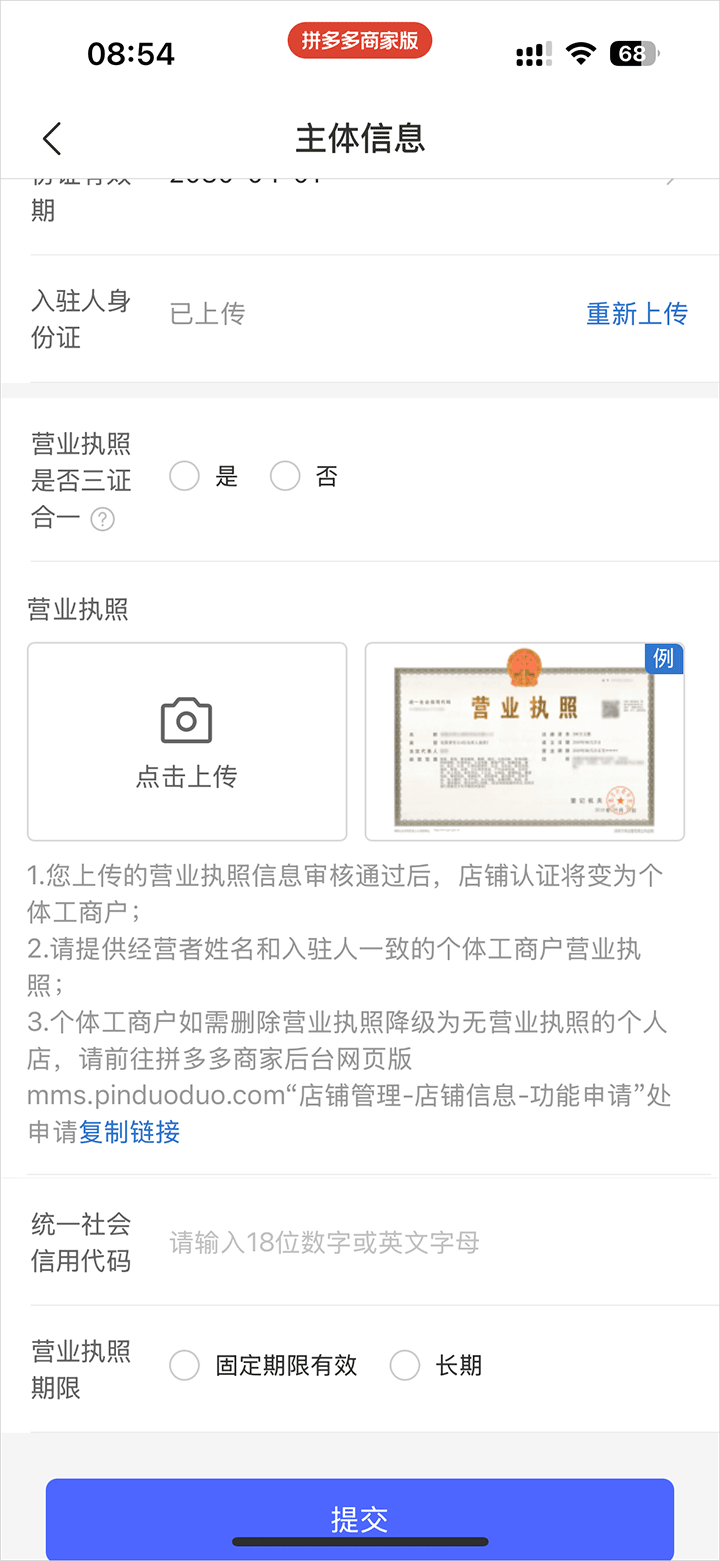View the sample business license image
720x1561 pixels.
coord(524,741)
